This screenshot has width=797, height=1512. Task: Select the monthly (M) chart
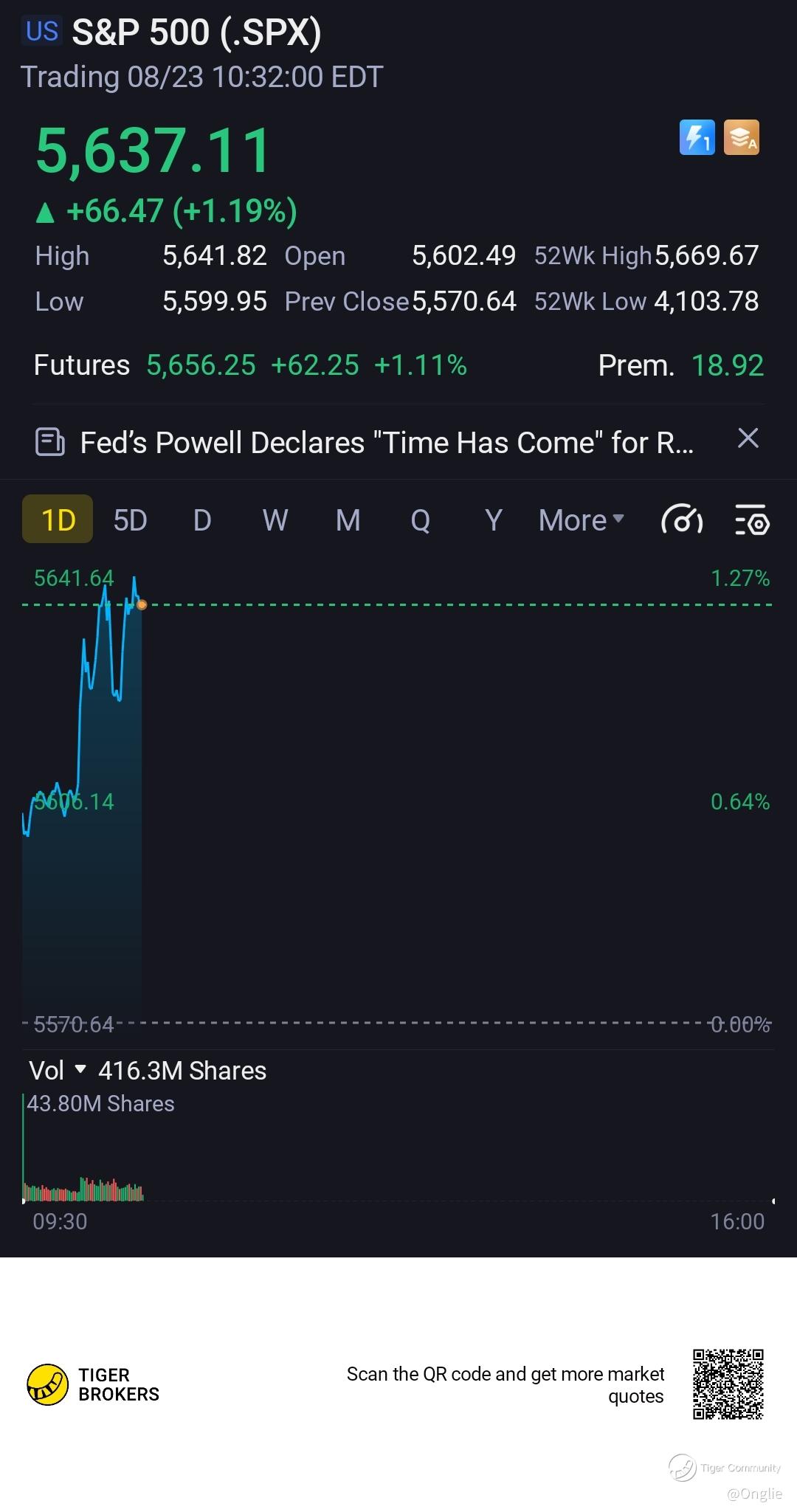click(x=348, y=520)
